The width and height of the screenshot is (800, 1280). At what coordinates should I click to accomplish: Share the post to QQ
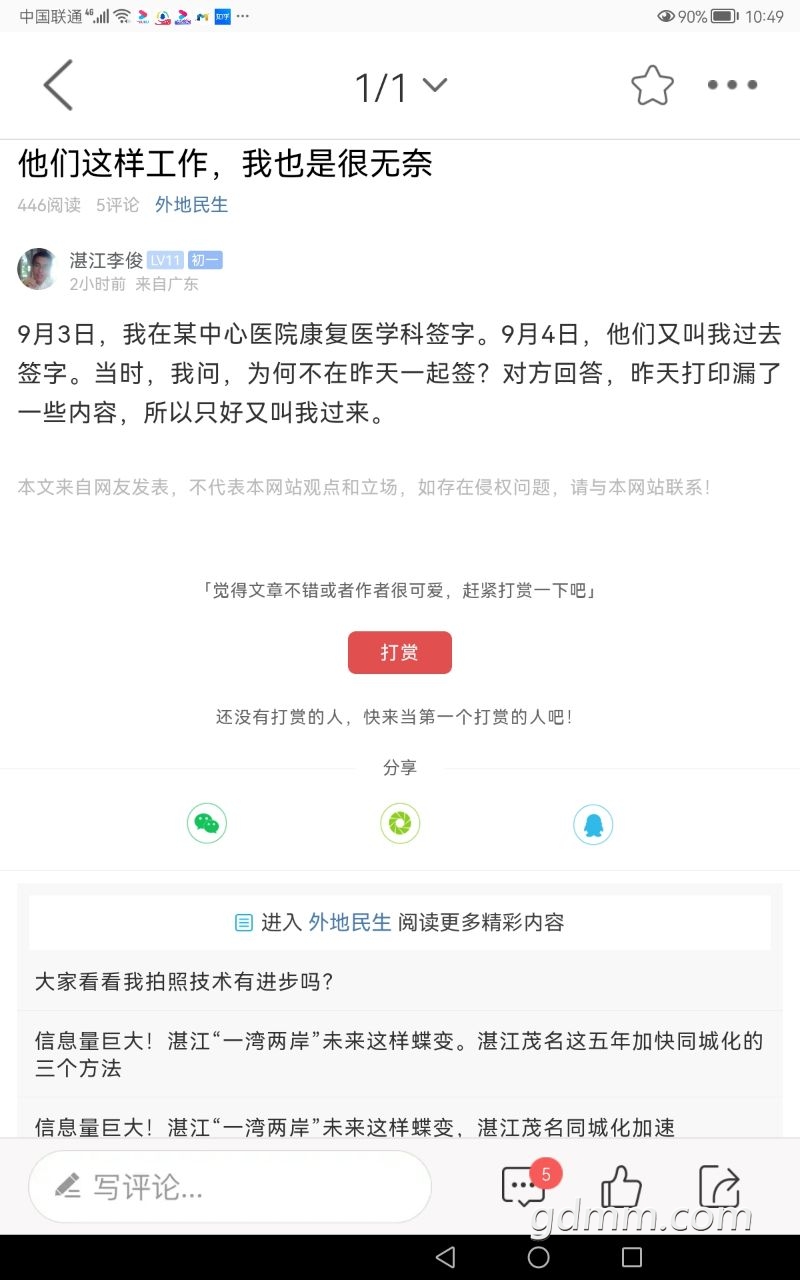[x=592, y=825]
